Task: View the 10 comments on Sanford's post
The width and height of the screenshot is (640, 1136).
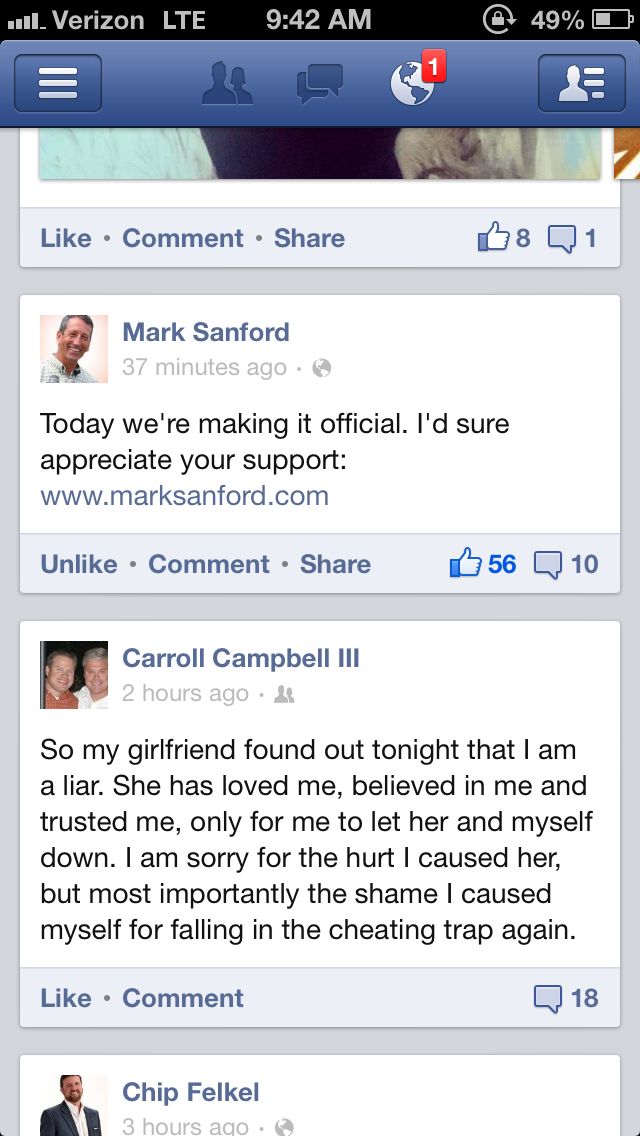Action: pyautogui.click(x=567, y=564)
